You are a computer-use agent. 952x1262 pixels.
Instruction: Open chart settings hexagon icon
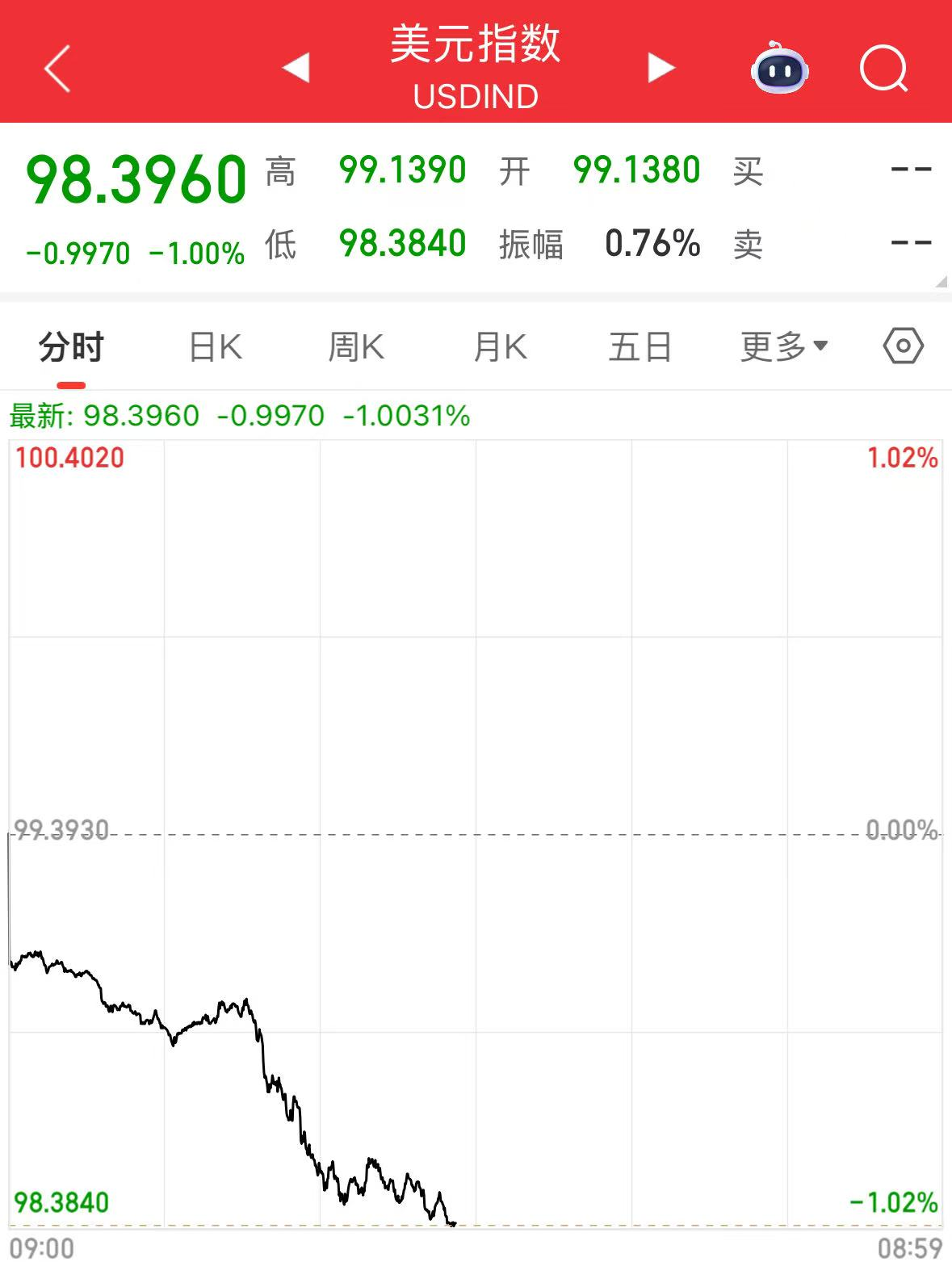[x=903, y=347]
